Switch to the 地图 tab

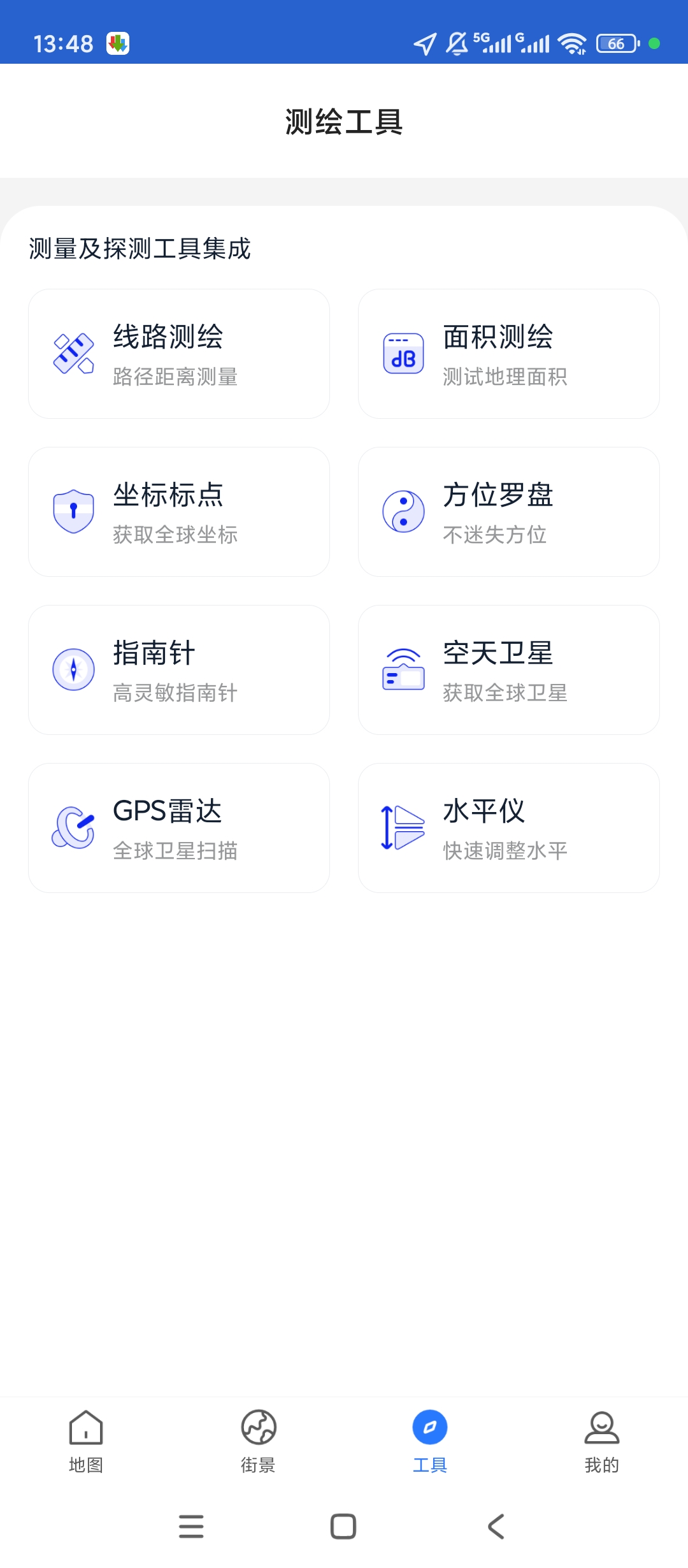point(86,1441)
